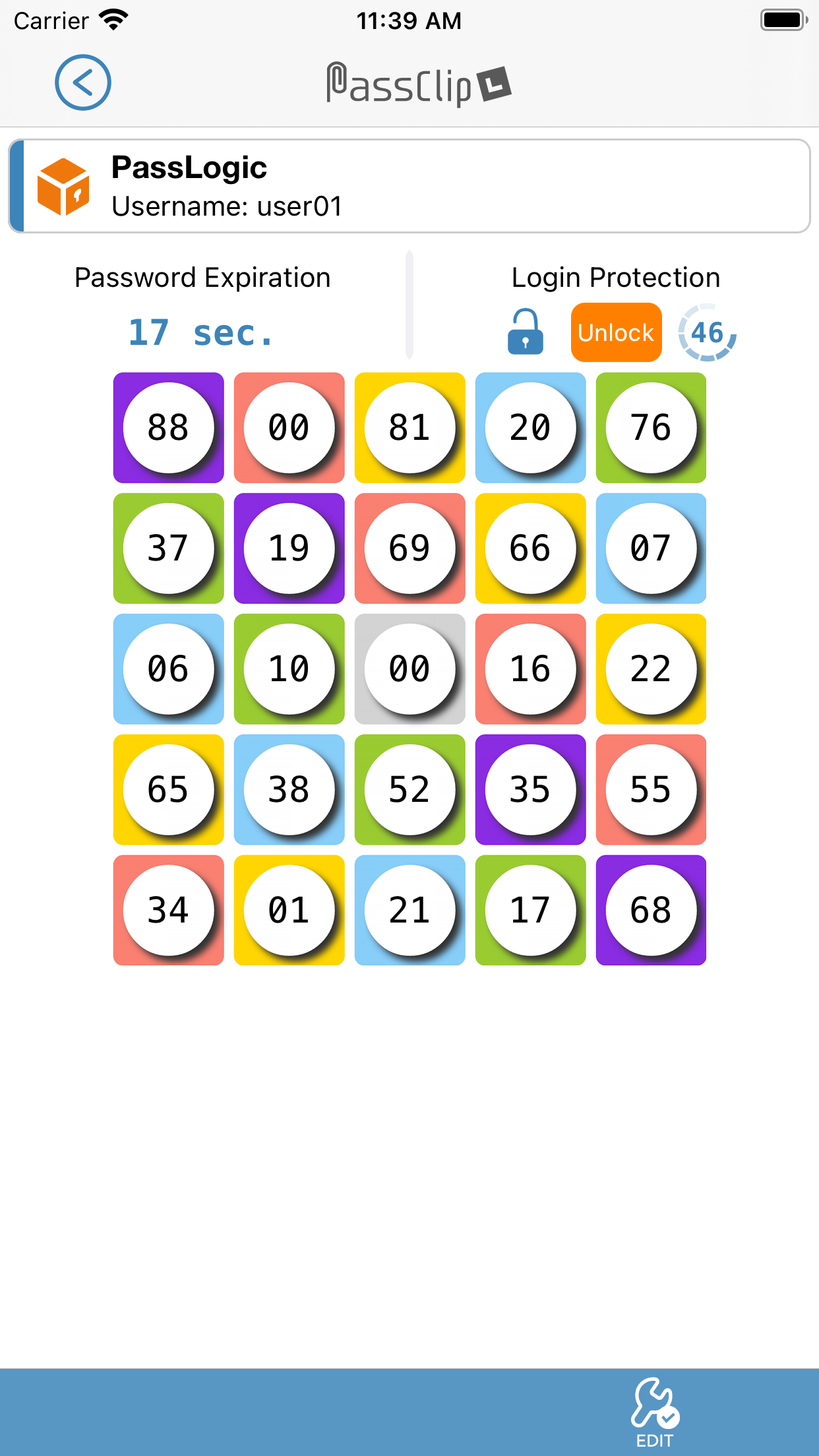Go back using the arrow icon
The image size is (819, 1456).
click(83, 82)
